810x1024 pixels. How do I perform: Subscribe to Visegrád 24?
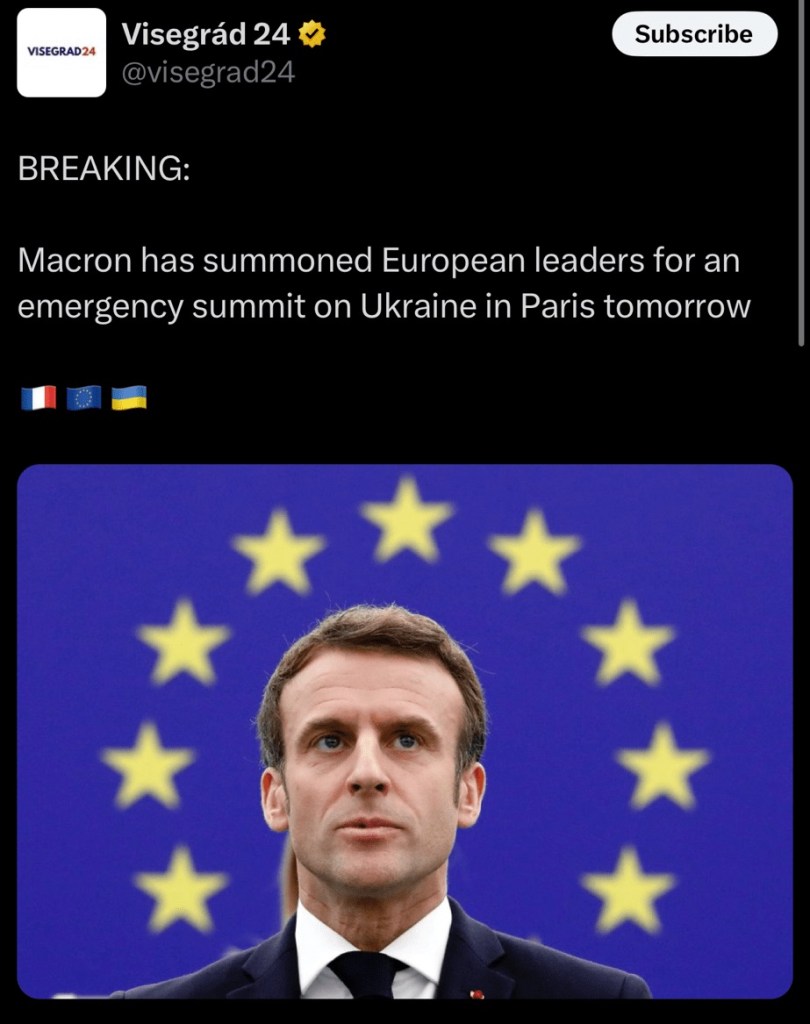coord(694,35)
